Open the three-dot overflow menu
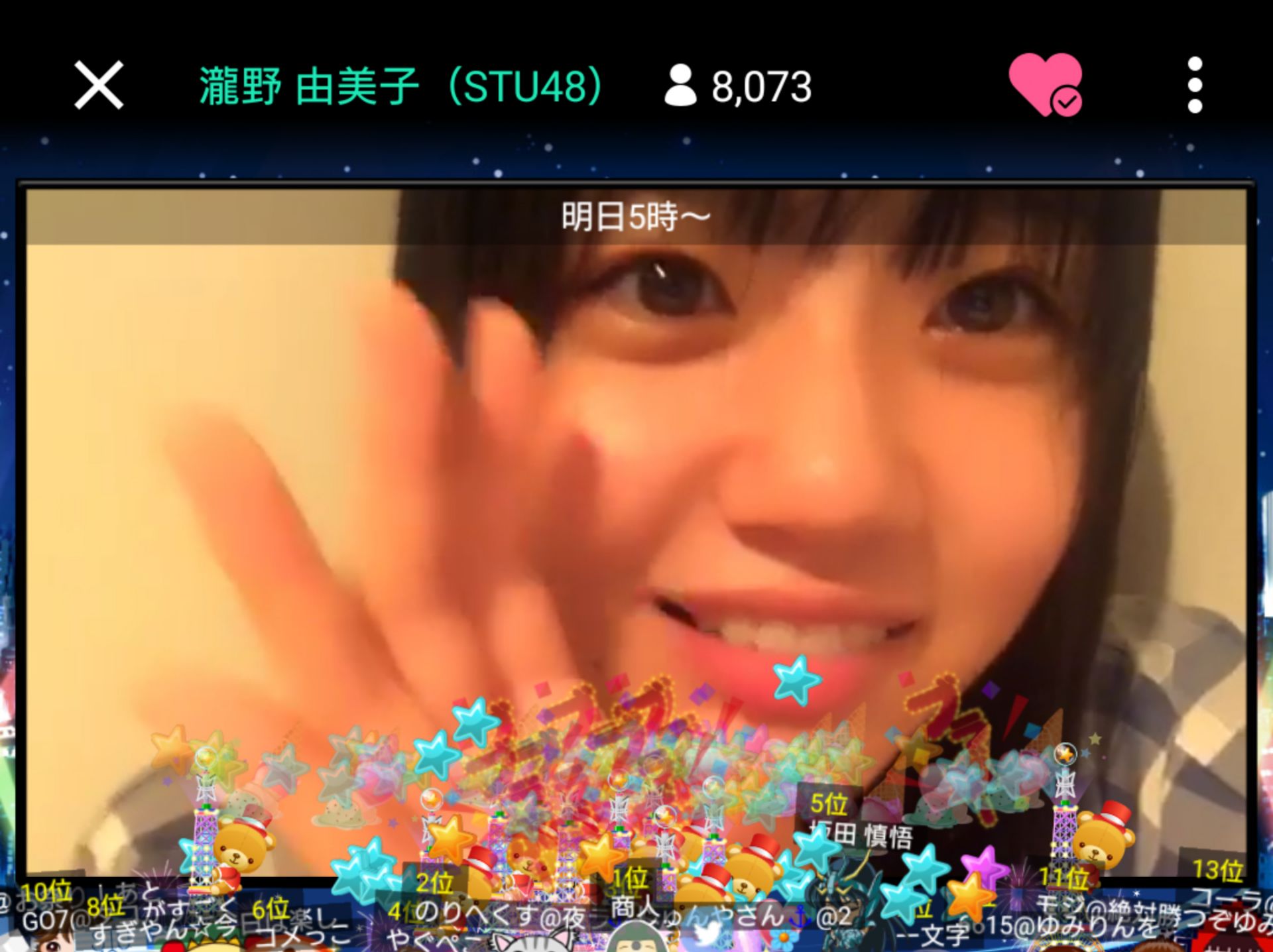The width and height of the screenshot is (1273, 952). pos(1195,86)
